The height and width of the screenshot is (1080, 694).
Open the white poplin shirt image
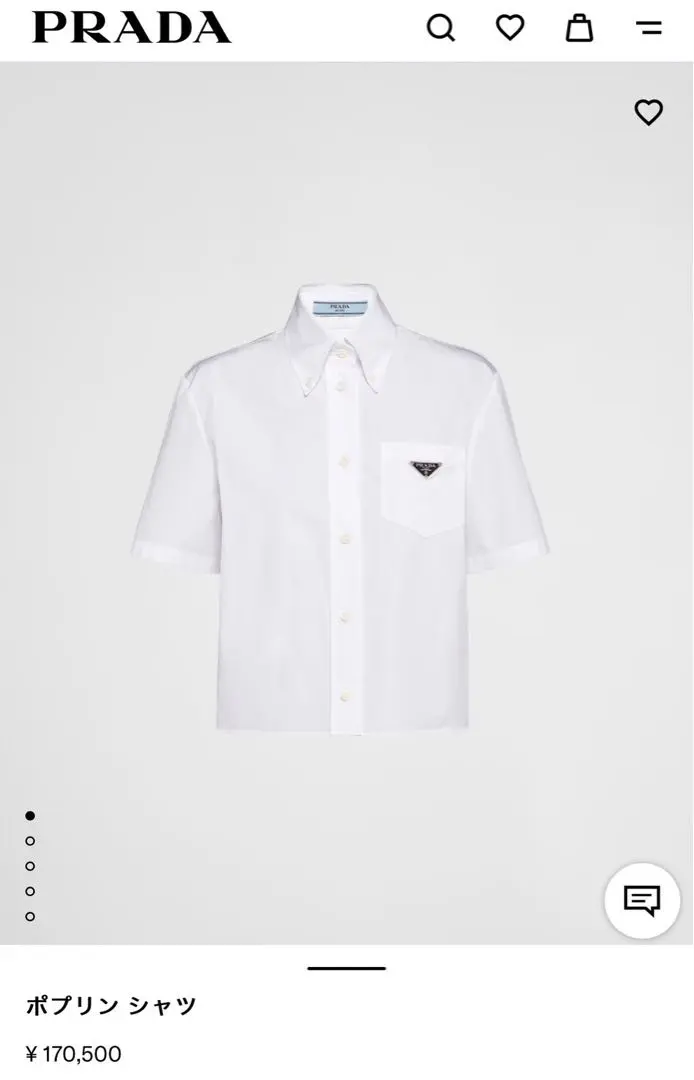point(340,505)
